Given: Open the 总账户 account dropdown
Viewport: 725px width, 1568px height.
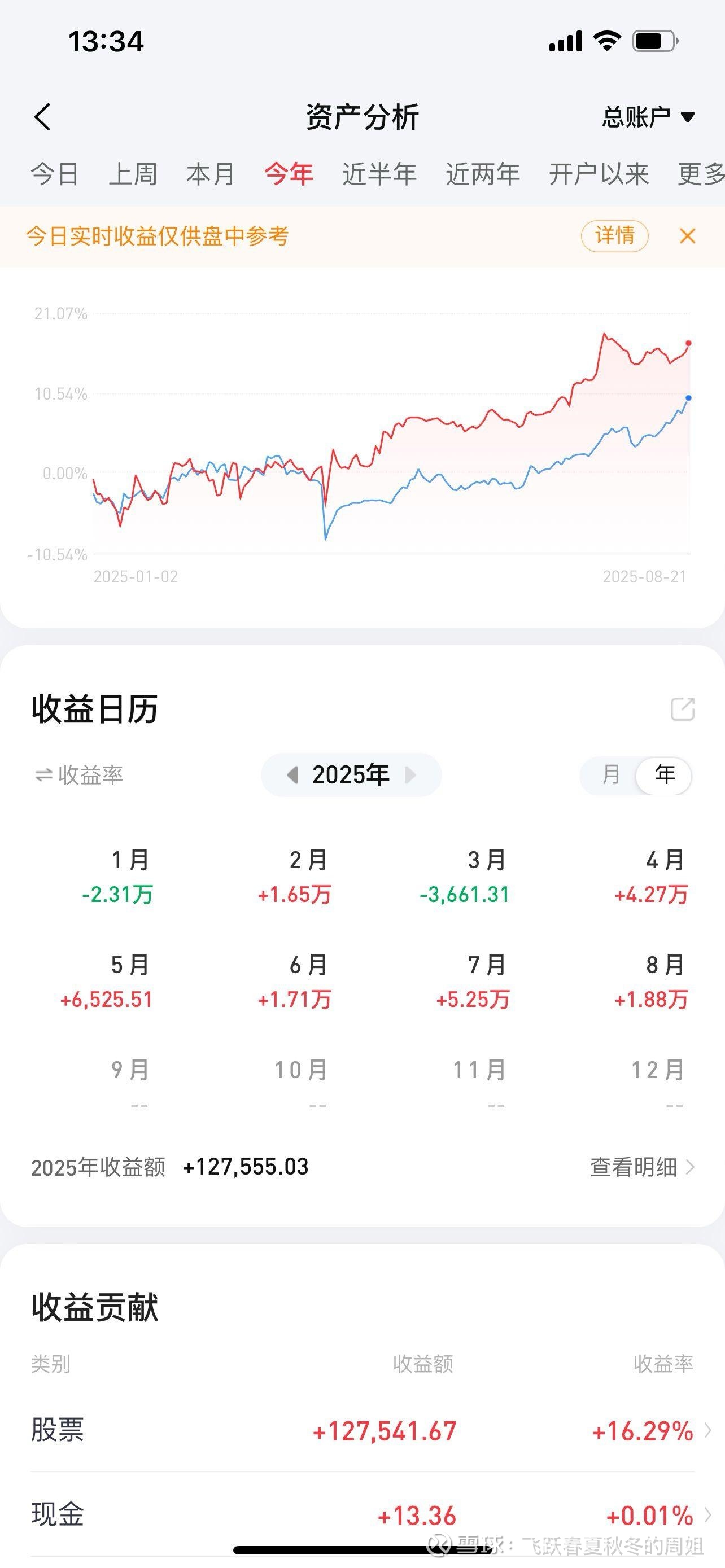Looking at the screenshot, I should [648, 117].
